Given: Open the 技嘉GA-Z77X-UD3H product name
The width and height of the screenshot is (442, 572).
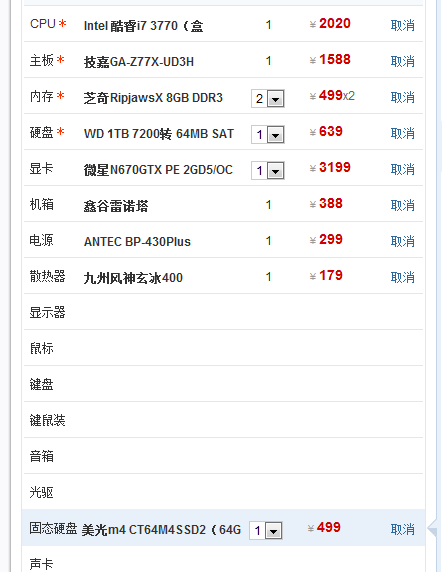Looking at the screenshot, I should (139, 62).
